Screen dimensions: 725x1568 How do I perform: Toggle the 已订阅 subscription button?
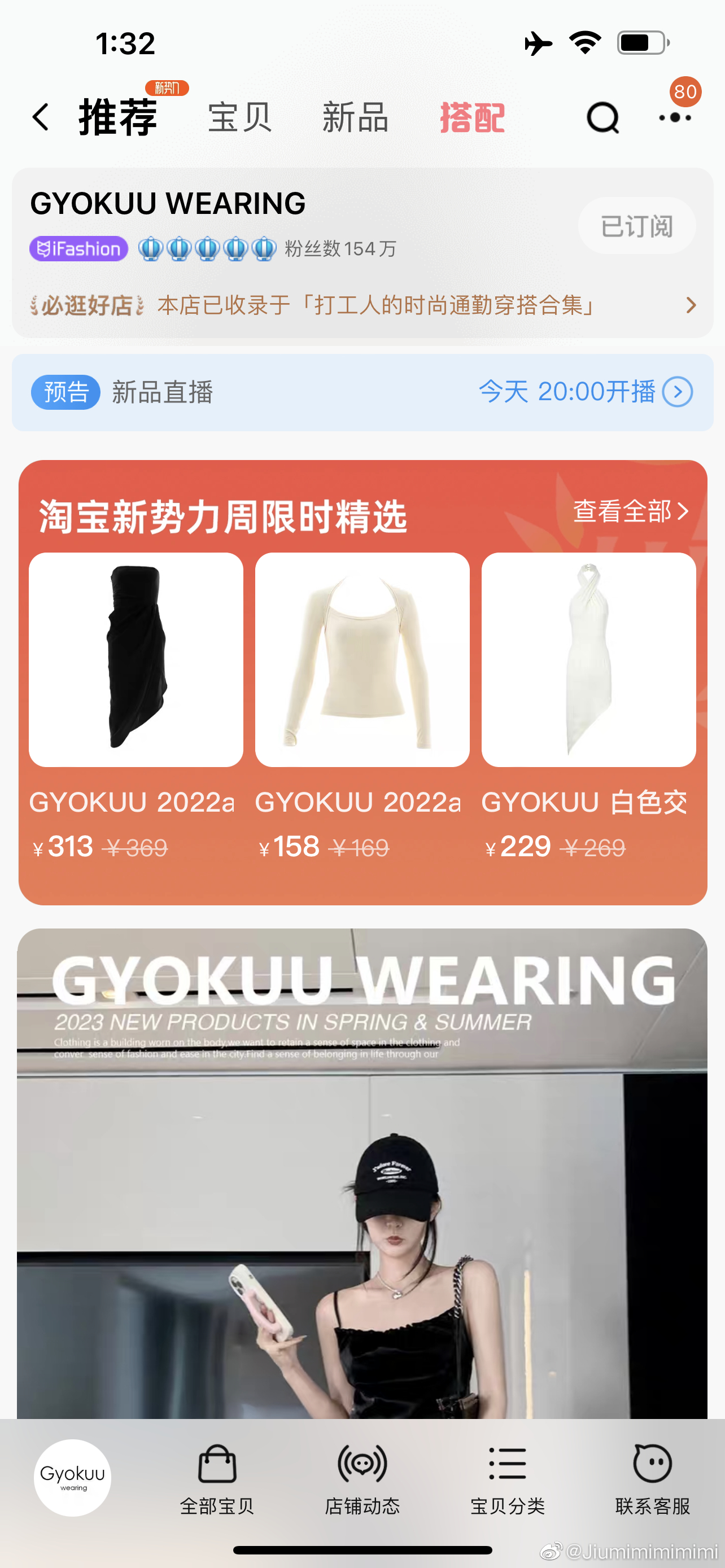[636, 225]
